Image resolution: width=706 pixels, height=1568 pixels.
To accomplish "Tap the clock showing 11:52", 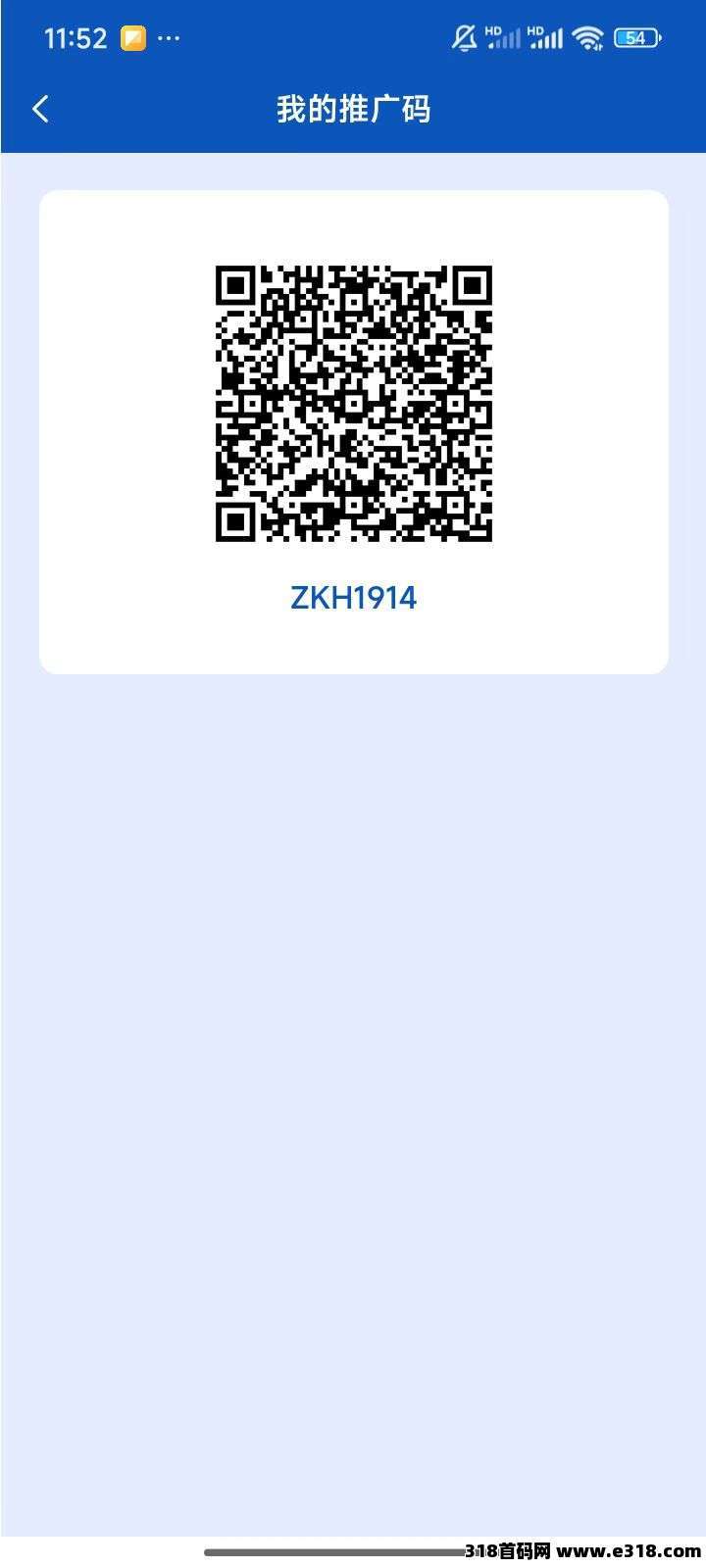I will click(75, 37).
